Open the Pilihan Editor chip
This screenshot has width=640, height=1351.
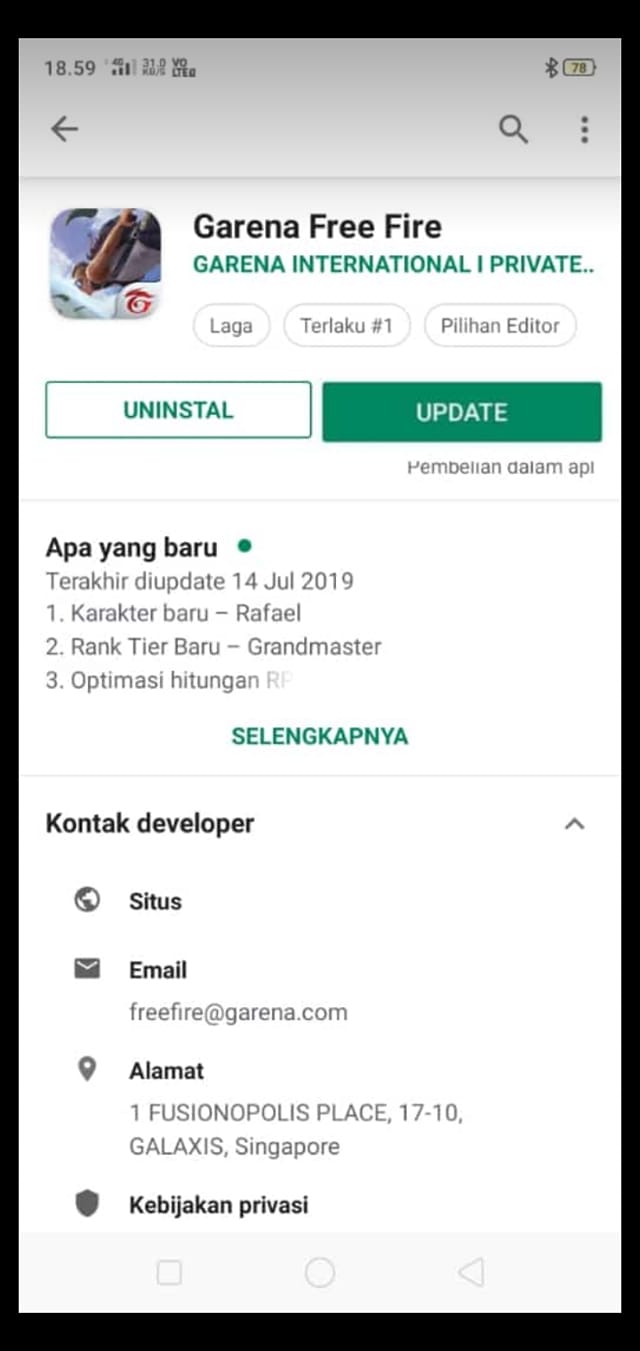tap(500, 326)
